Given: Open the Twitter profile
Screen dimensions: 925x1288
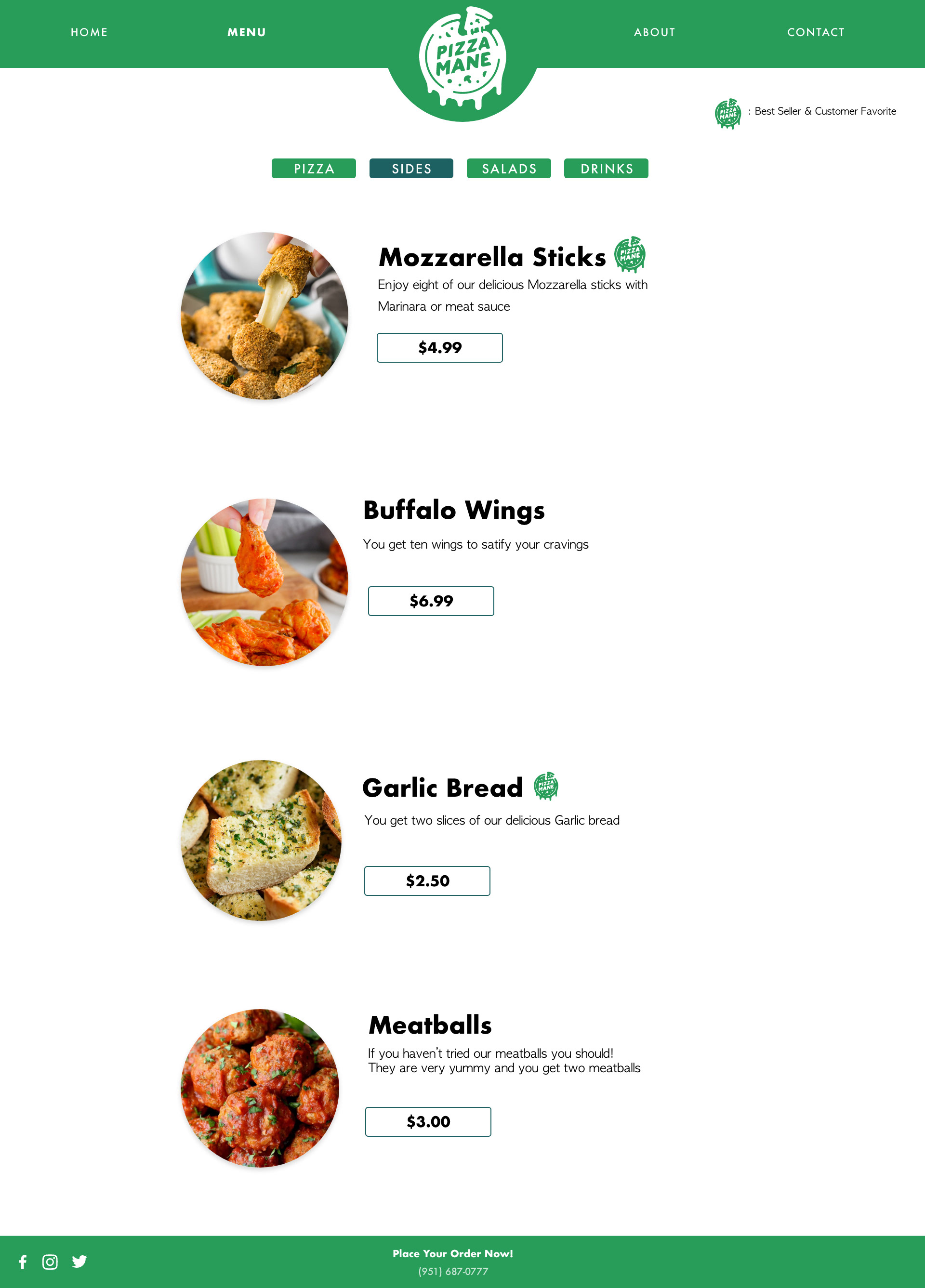Looking at the screenshot, I should click(79, 1262).
